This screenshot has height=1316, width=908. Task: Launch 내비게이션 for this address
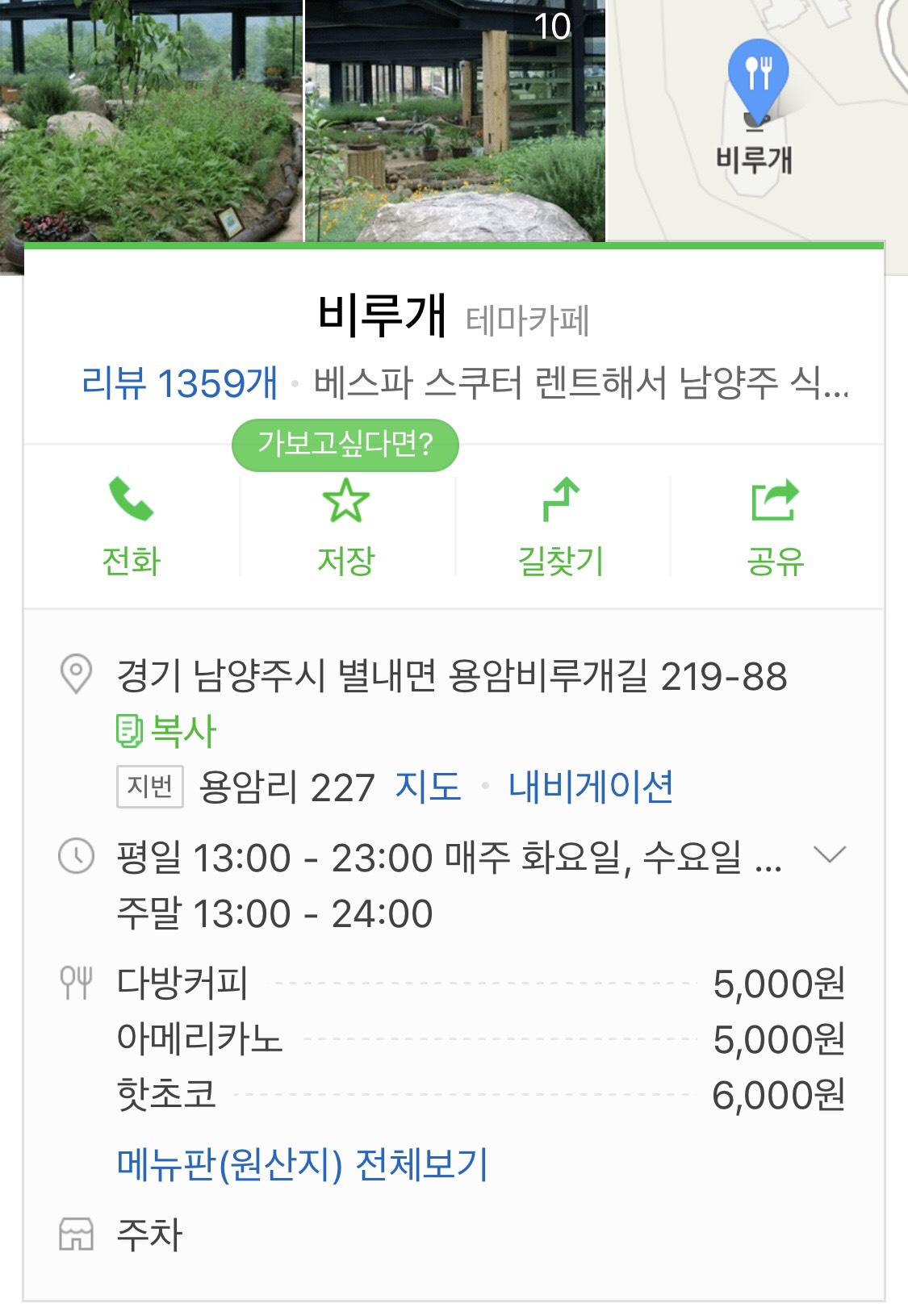[x=591, y=787]
